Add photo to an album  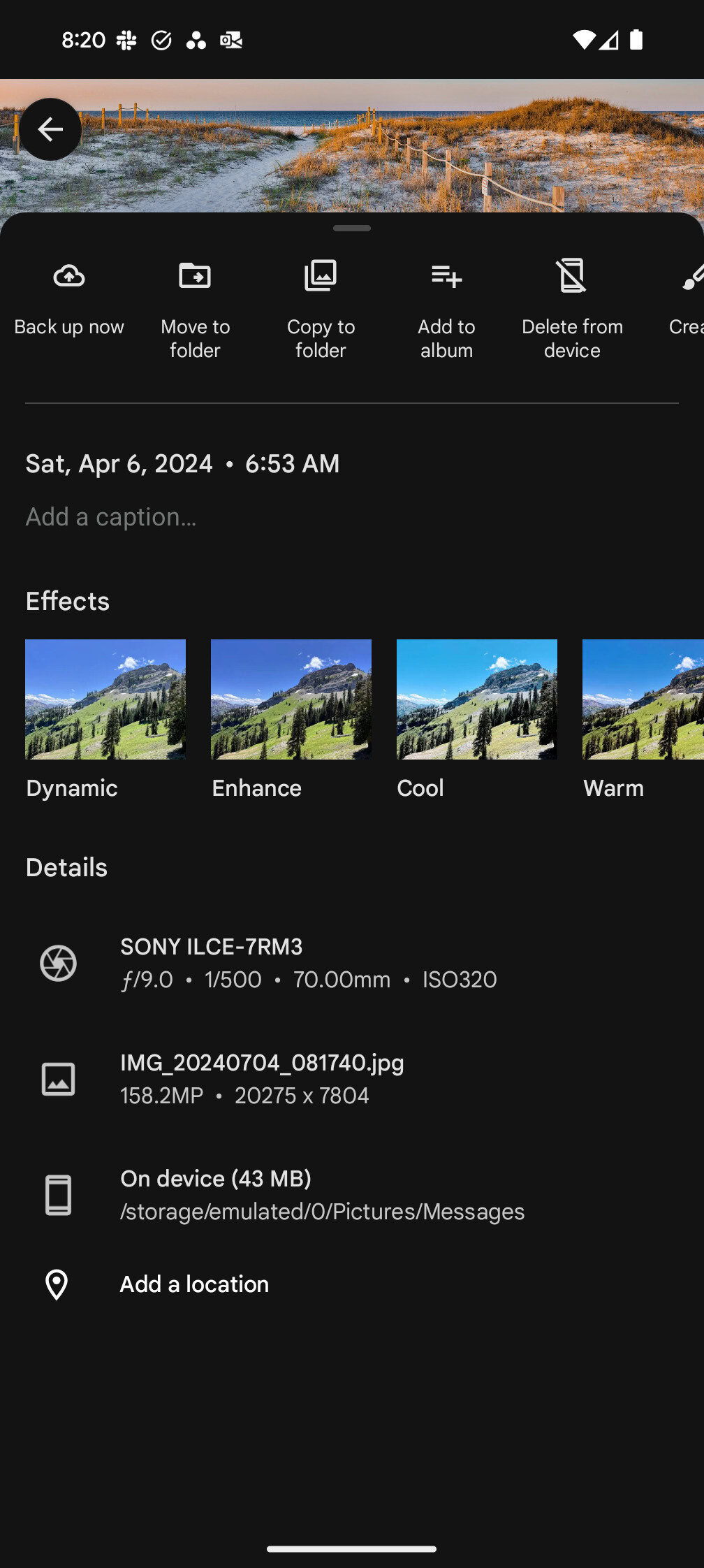point(446,307)
